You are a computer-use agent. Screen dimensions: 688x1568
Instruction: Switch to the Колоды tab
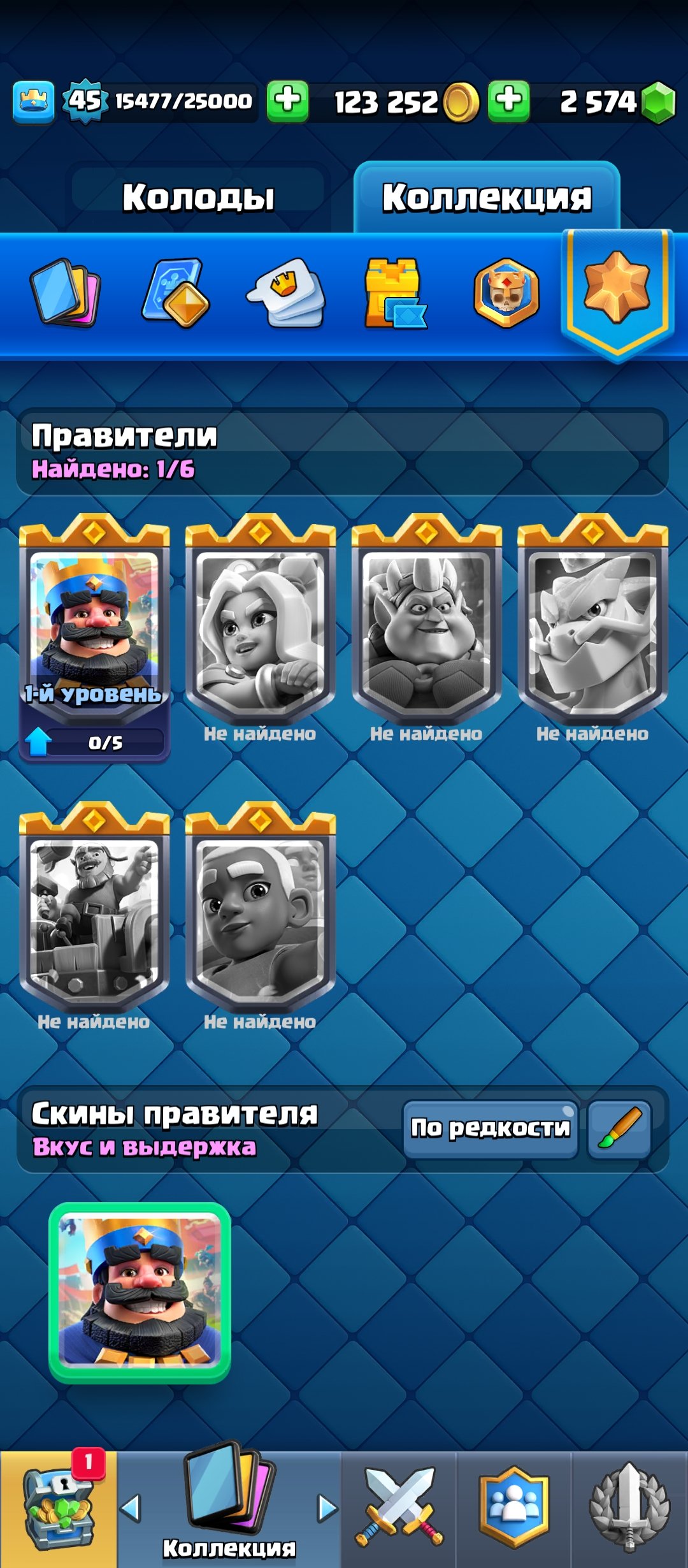point(198,196)
